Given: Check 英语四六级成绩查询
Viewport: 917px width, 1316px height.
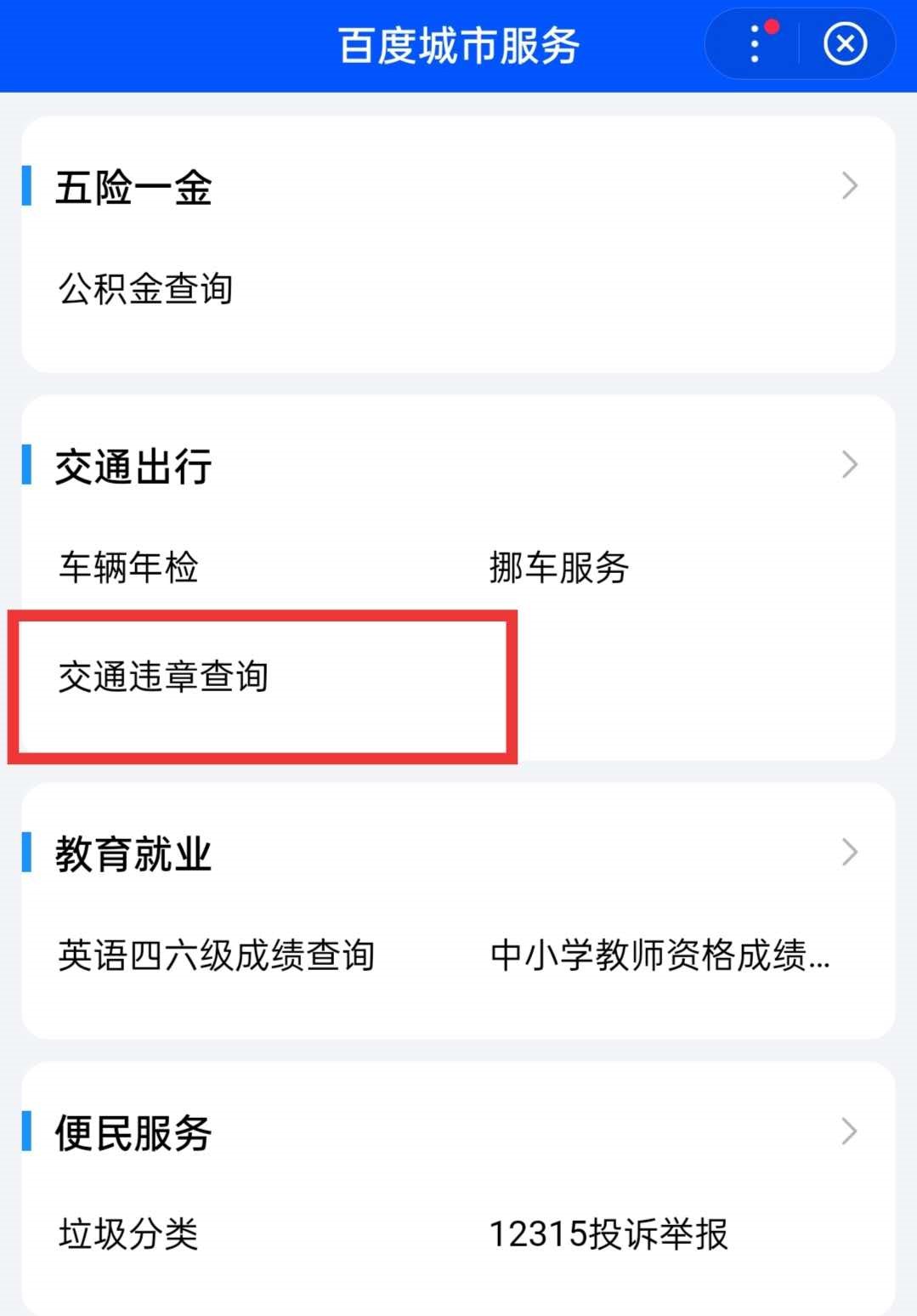Looking at the screenshot, I should pos(216,956).
